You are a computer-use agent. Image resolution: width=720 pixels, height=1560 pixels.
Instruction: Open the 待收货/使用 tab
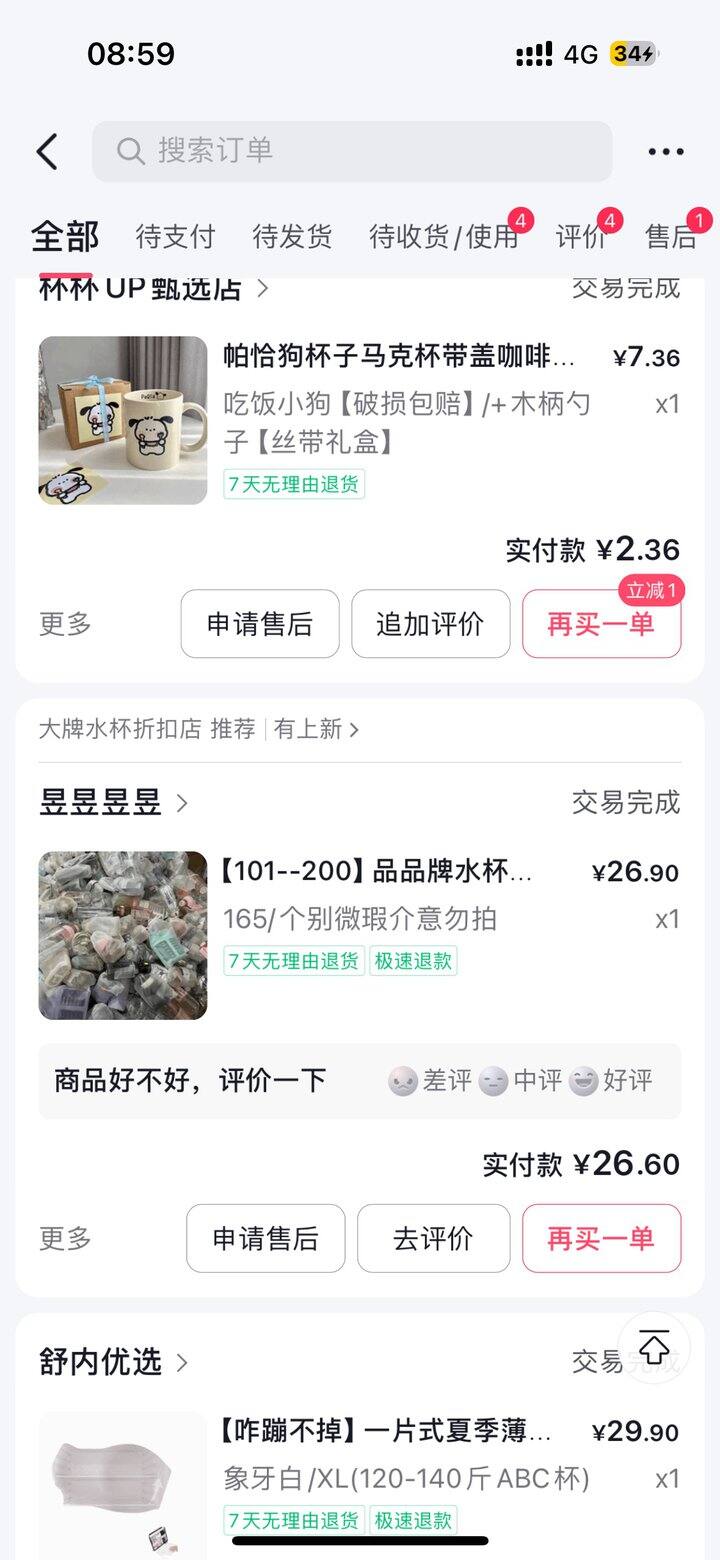[443, 237]
